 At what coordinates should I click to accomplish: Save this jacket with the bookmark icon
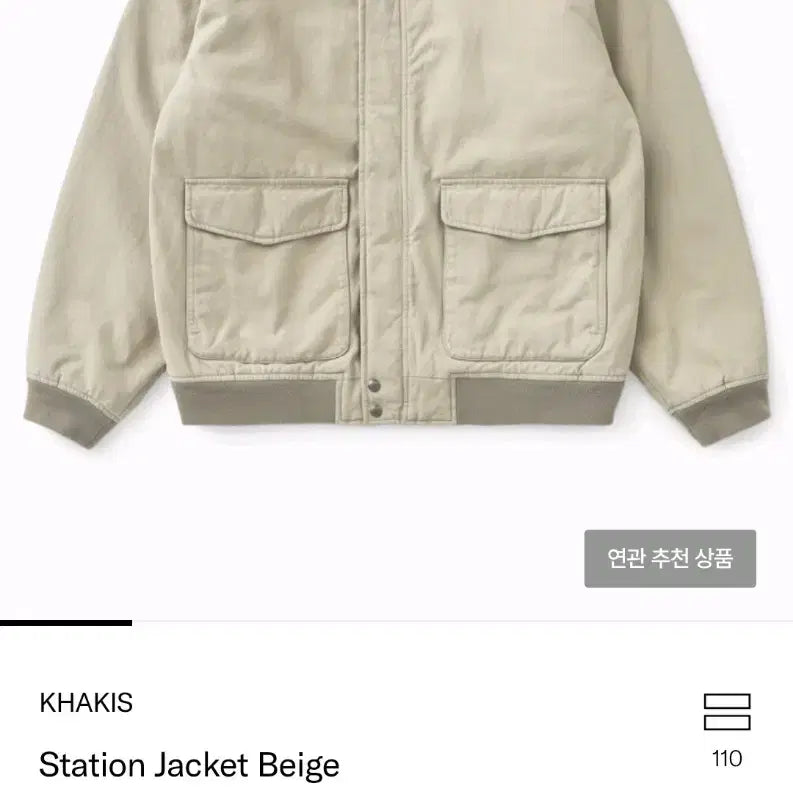[x=727, y=712]
